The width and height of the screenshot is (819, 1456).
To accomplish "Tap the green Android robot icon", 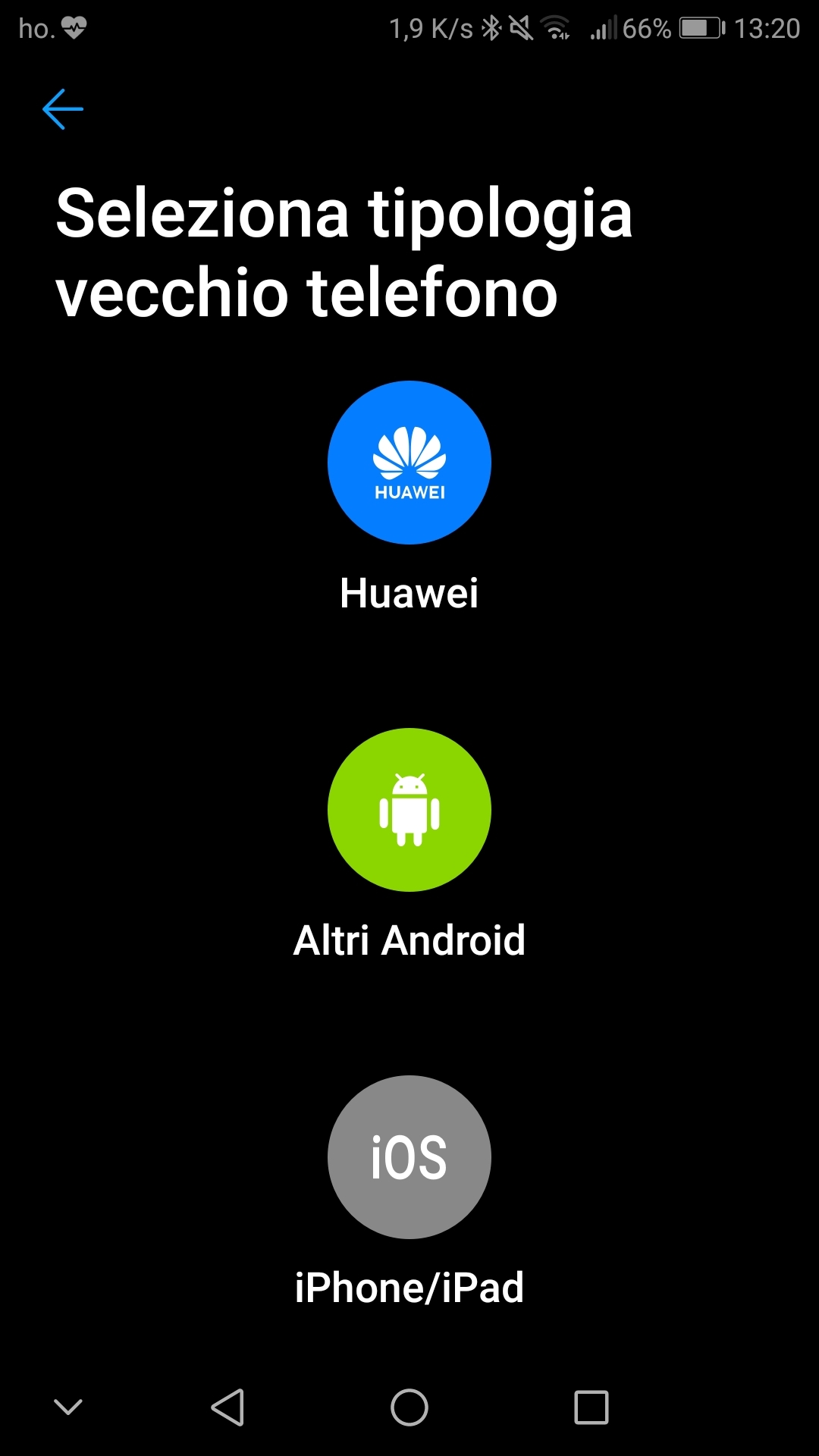I will [x=409, y=809].
